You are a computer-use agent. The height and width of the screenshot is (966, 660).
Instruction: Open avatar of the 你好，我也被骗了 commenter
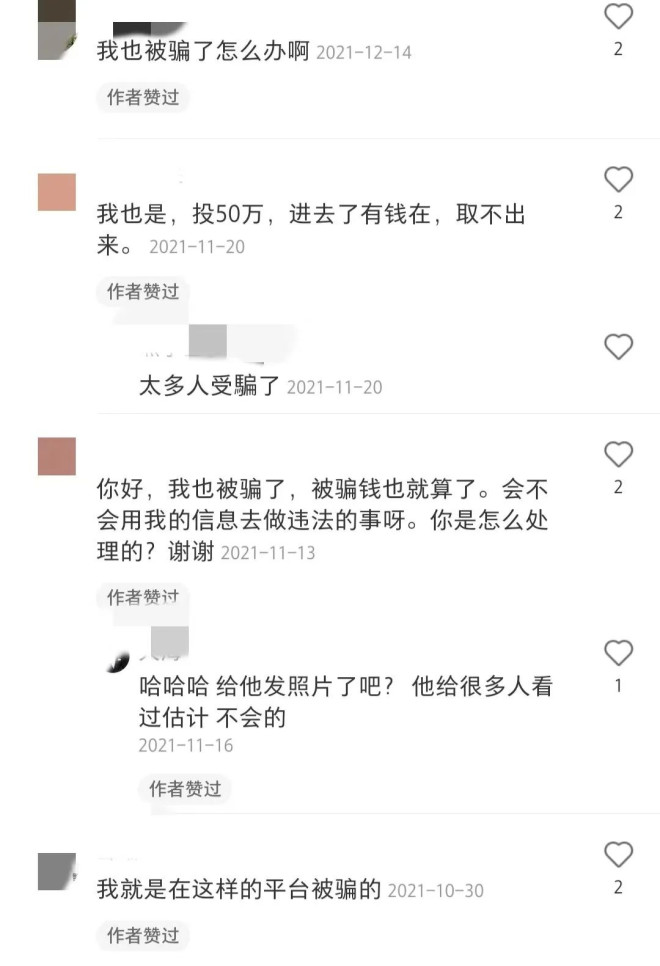57,456
